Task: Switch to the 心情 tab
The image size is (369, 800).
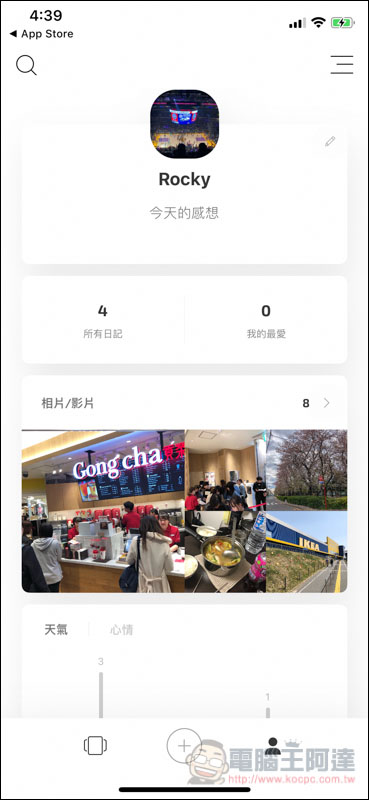Action: pyautogui.click(x=121, y=630)
